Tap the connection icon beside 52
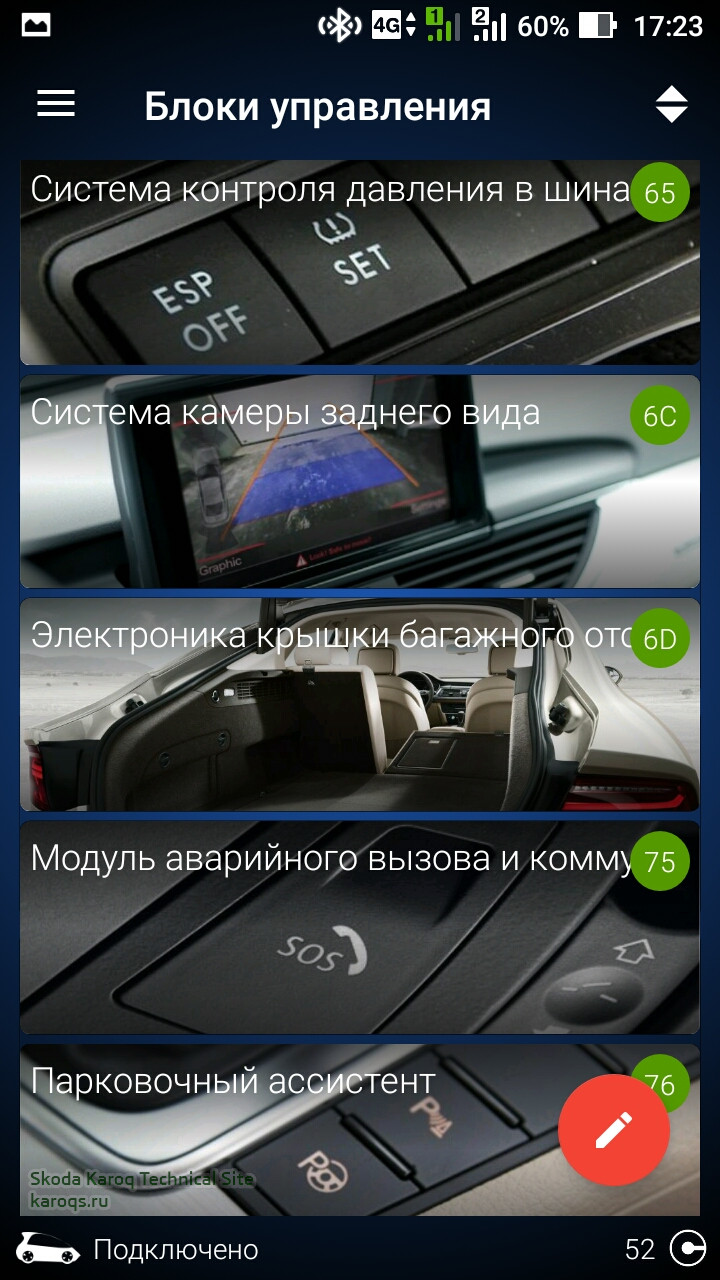Viewport: 720px width, 1280px height. coord(687,1249)
